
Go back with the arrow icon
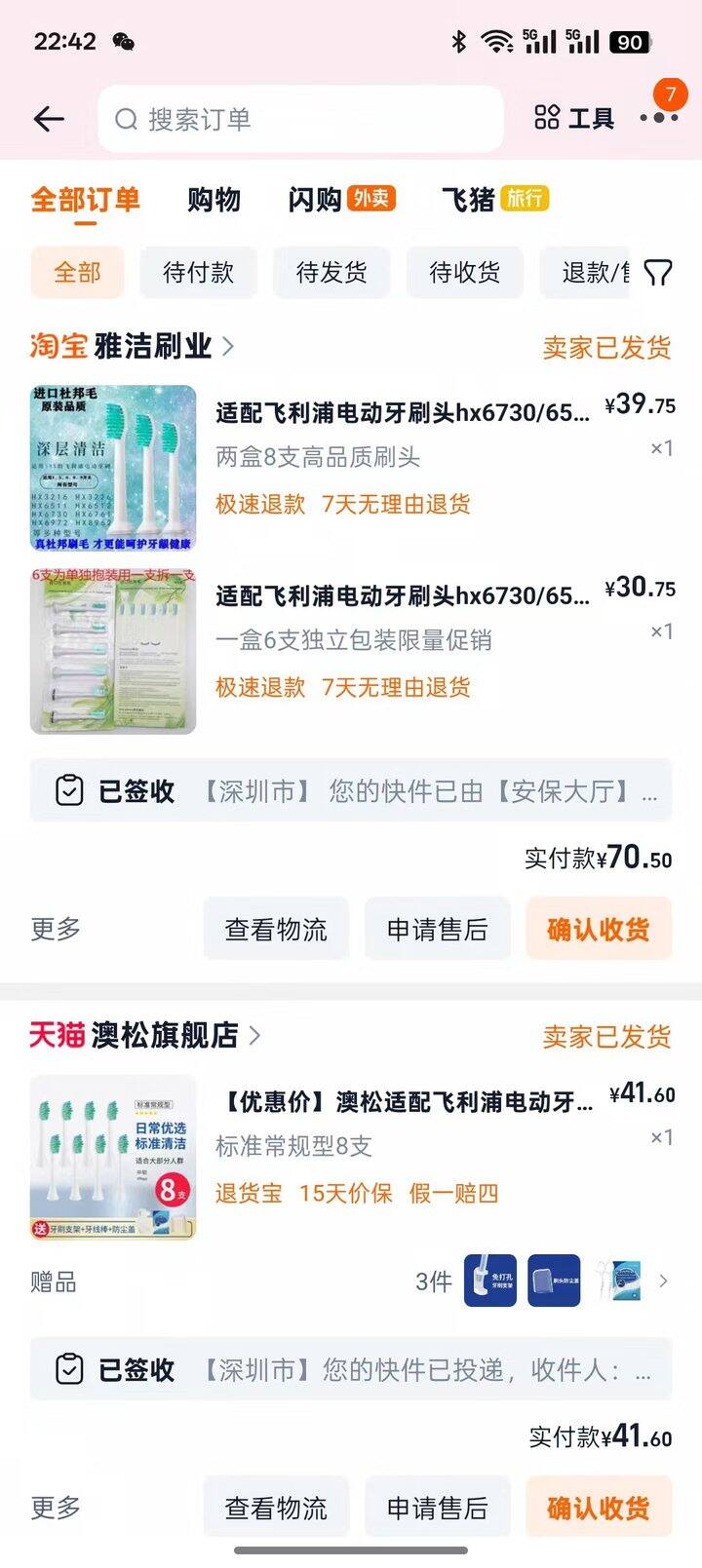pyautogui.click(x=48, y=119)
